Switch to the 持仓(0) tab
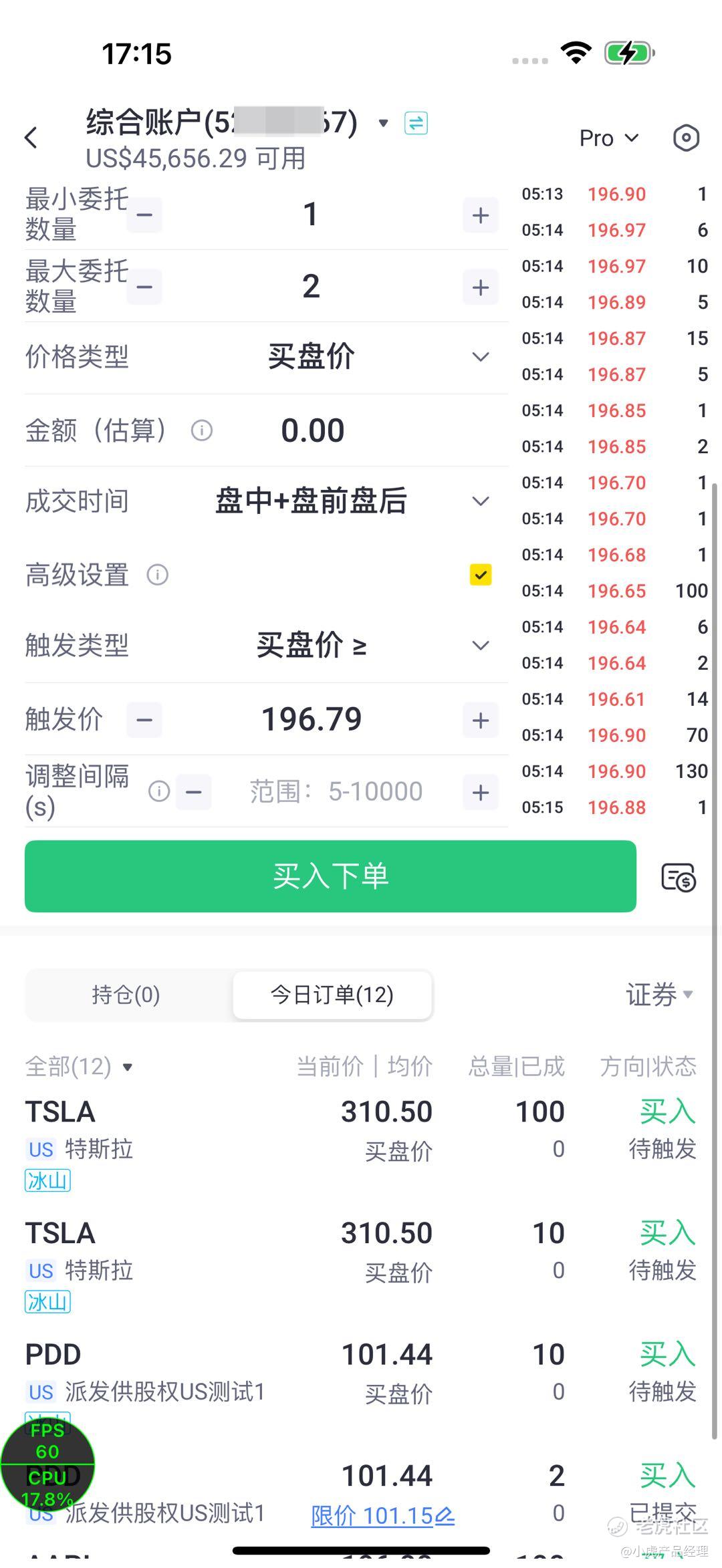 point(126,995)
